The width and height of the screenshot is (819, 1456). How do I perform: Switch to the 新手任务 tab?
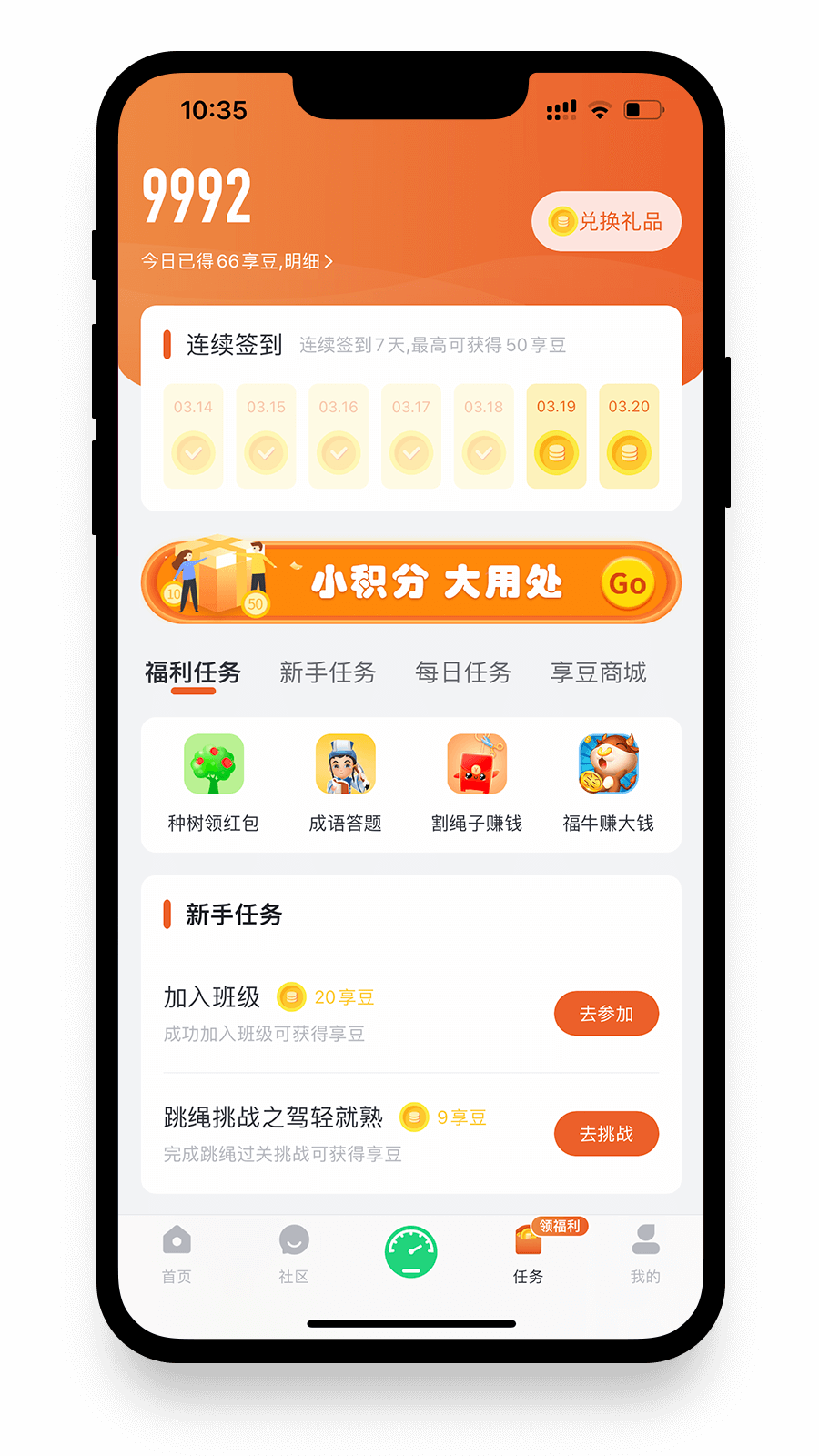click(328, 672)
